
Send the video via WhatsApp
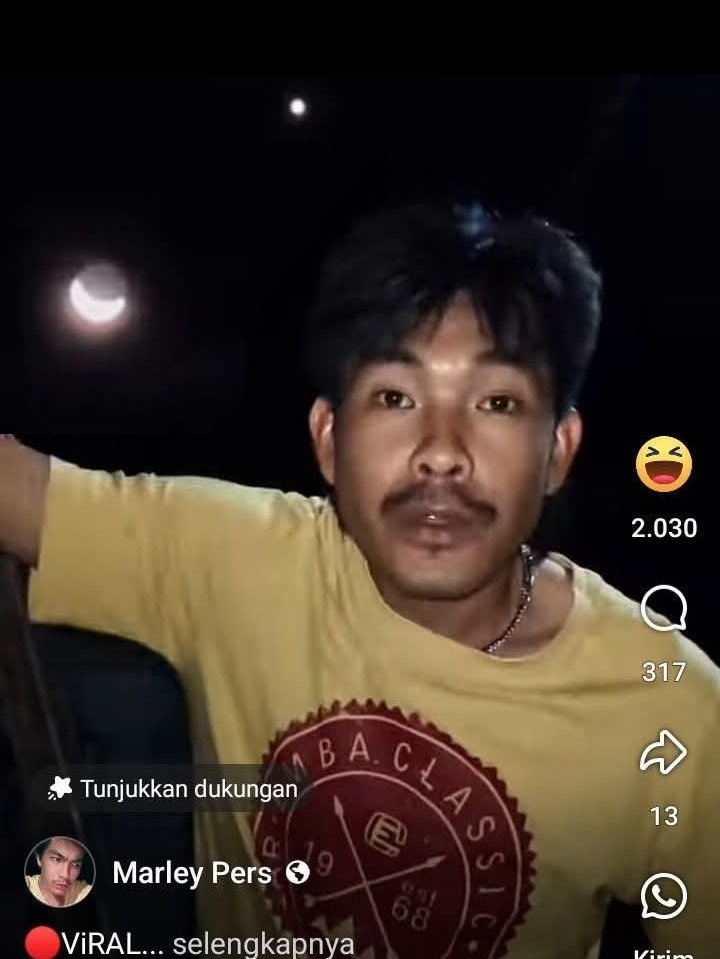[664, 896]
